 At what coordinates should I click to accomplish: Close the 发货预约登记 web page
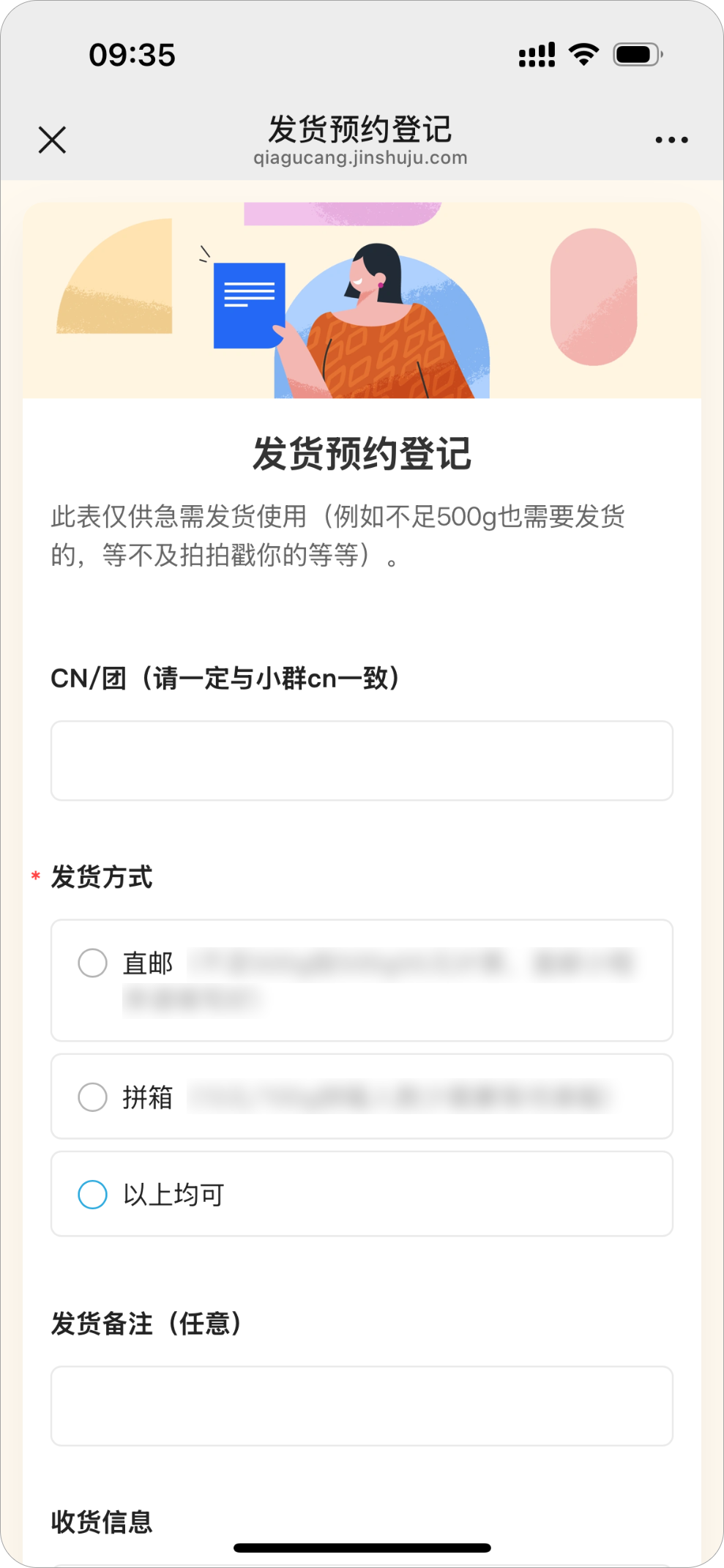[52, 140]
